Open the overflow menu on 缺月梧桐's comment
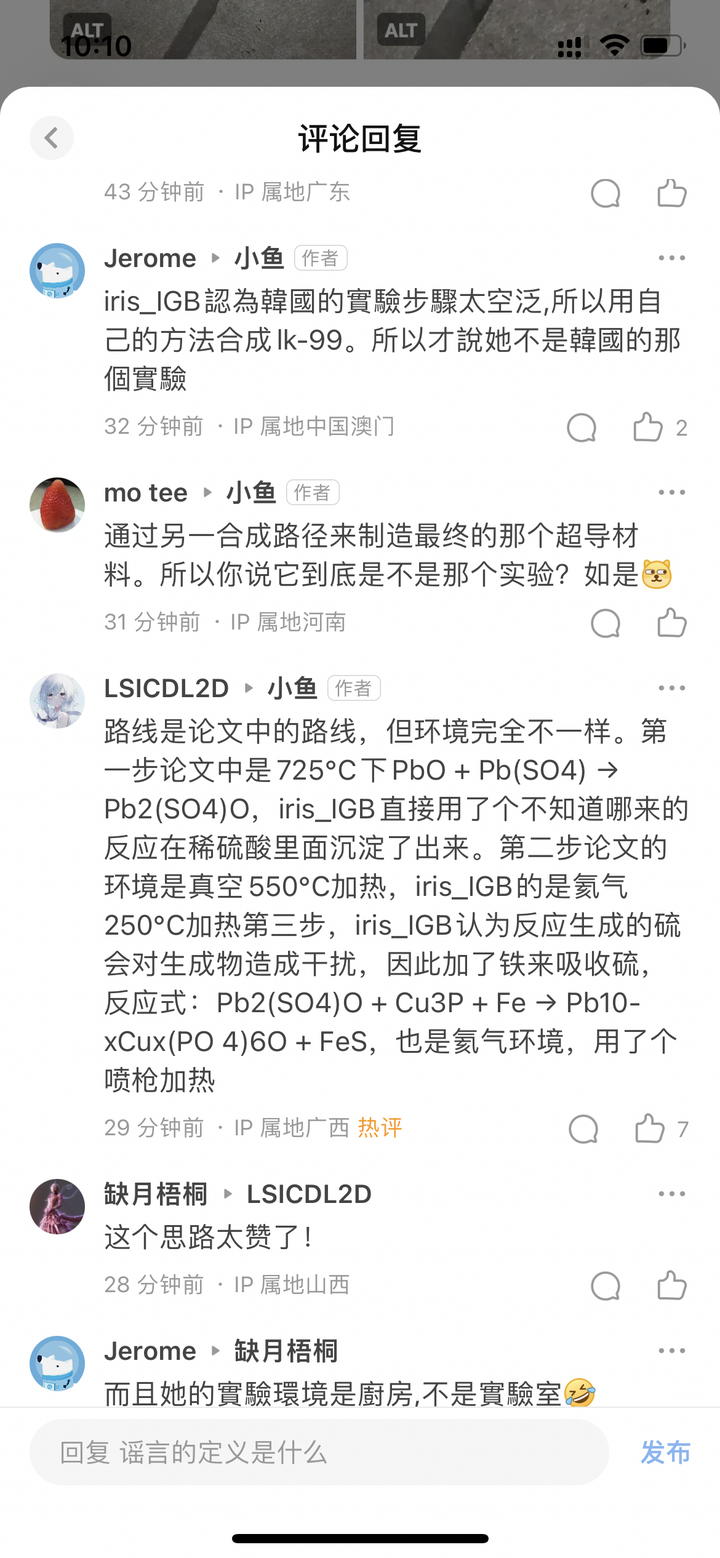 tap(672, 1194)
